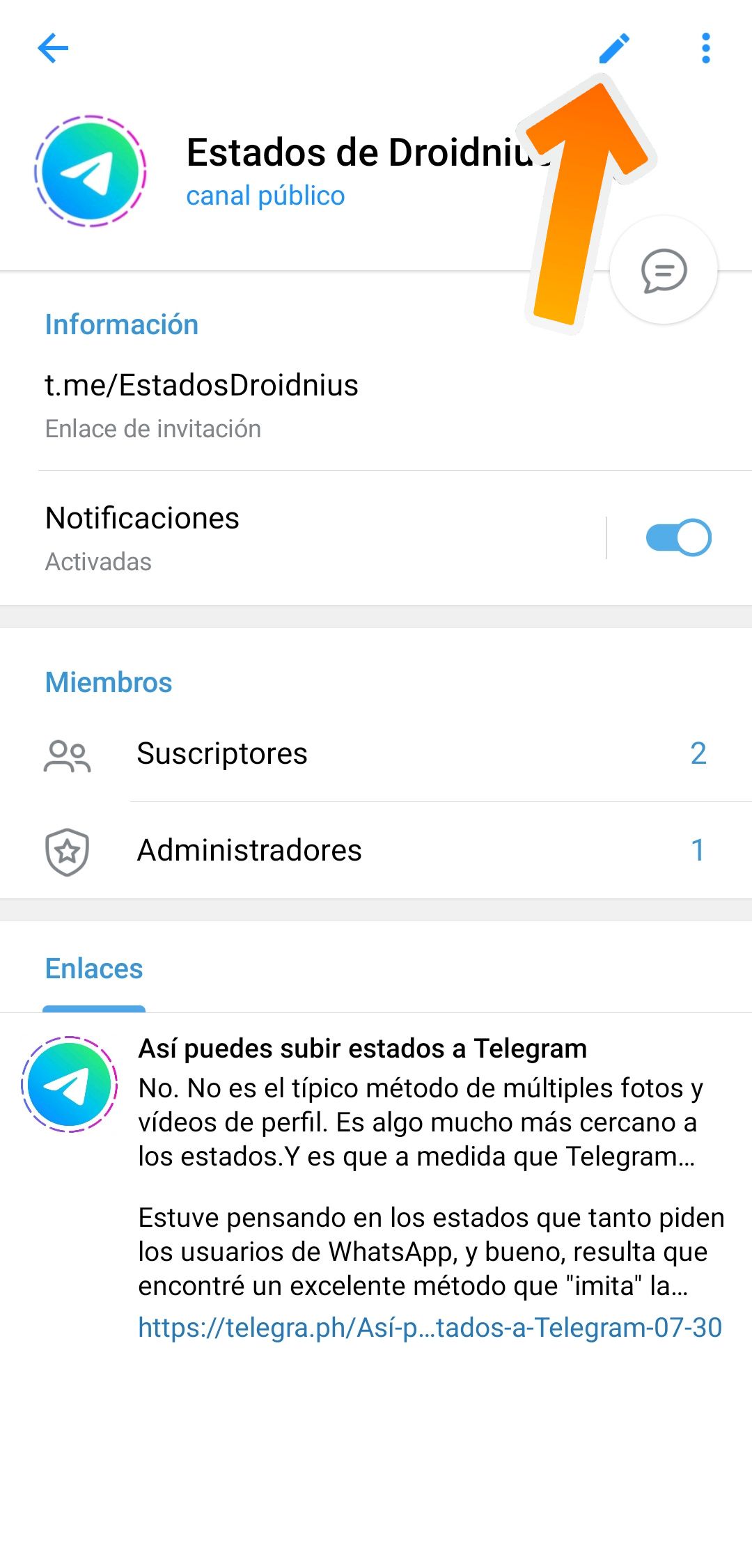Go back with the arrow icon
752x1568 pixels.
53,49
